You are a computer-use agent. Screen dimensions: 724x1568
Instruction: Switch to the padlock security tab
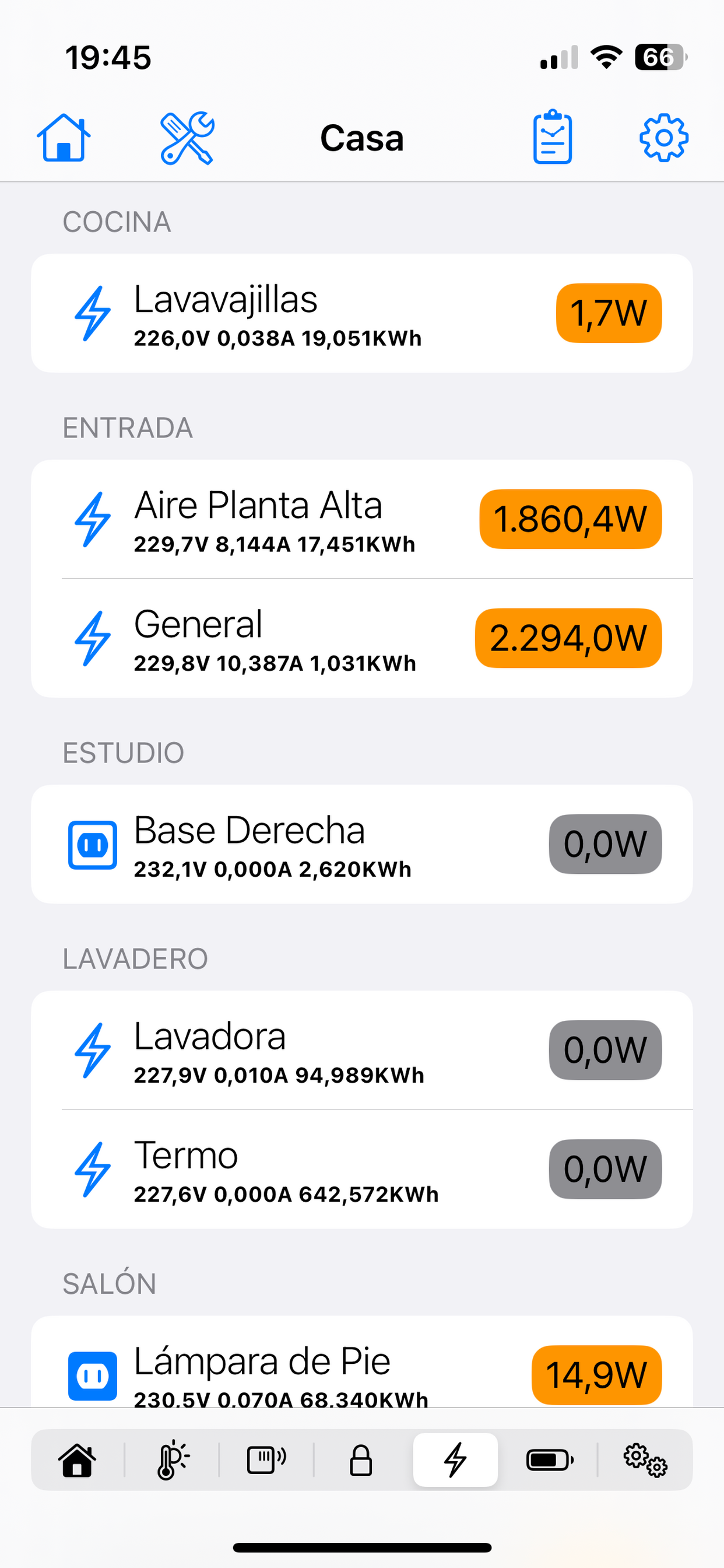pos(361,1459)
